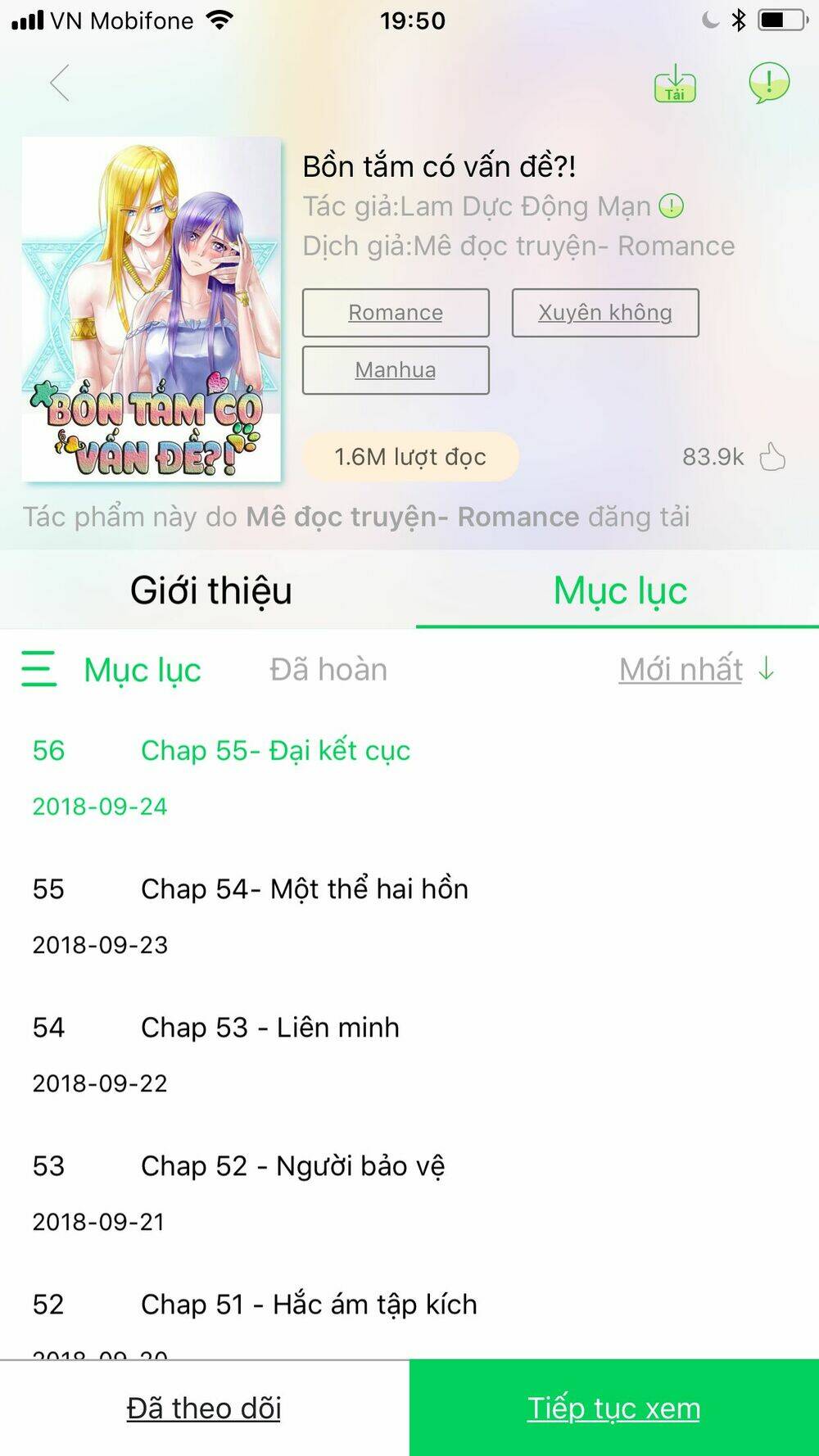
Task: Tap the thumbs-up like icon
Action: pos(770,457)
